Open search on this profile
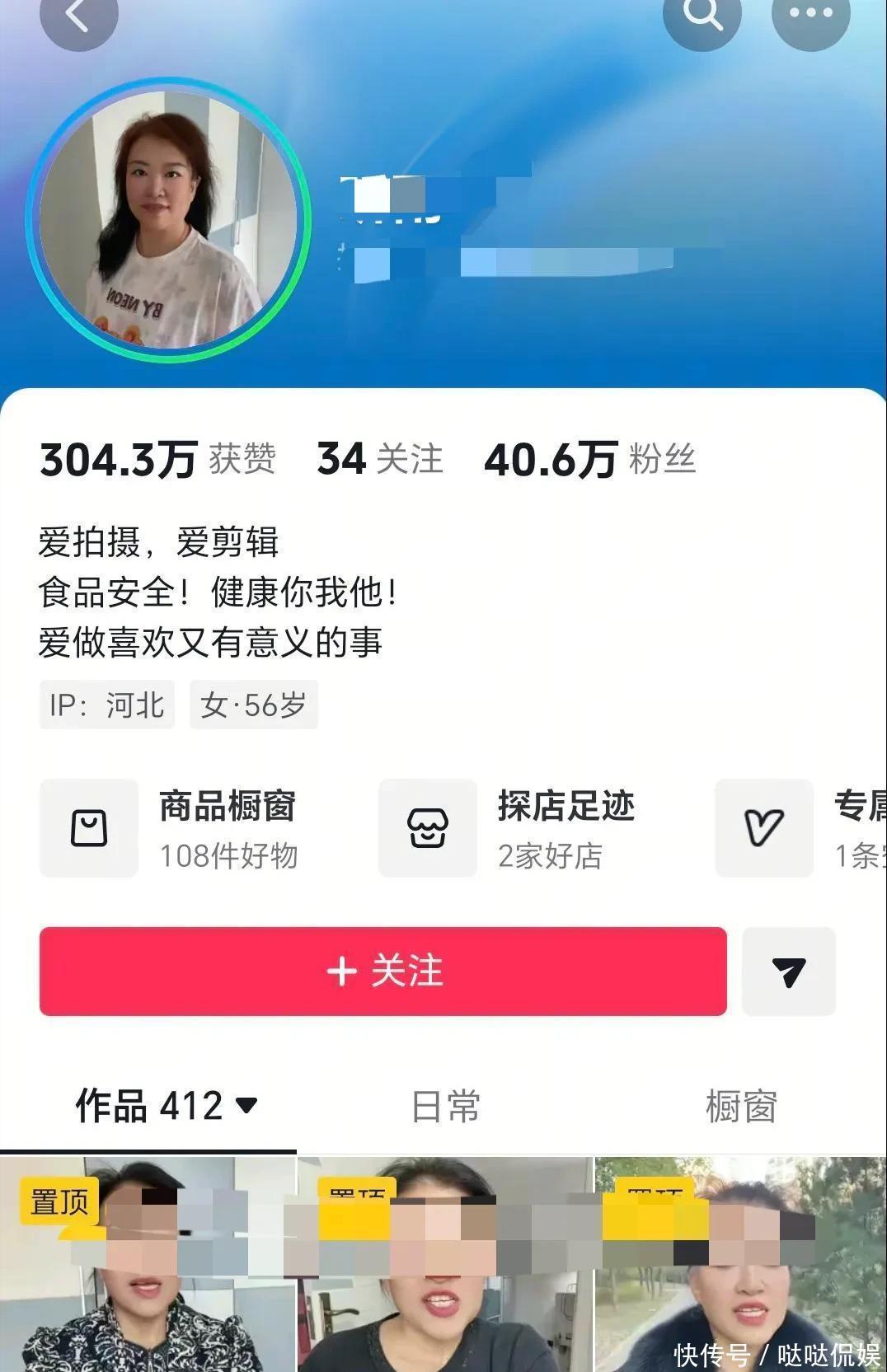Screen dimensions: 887x1372 pyautogui.click(x=702, y=15)
